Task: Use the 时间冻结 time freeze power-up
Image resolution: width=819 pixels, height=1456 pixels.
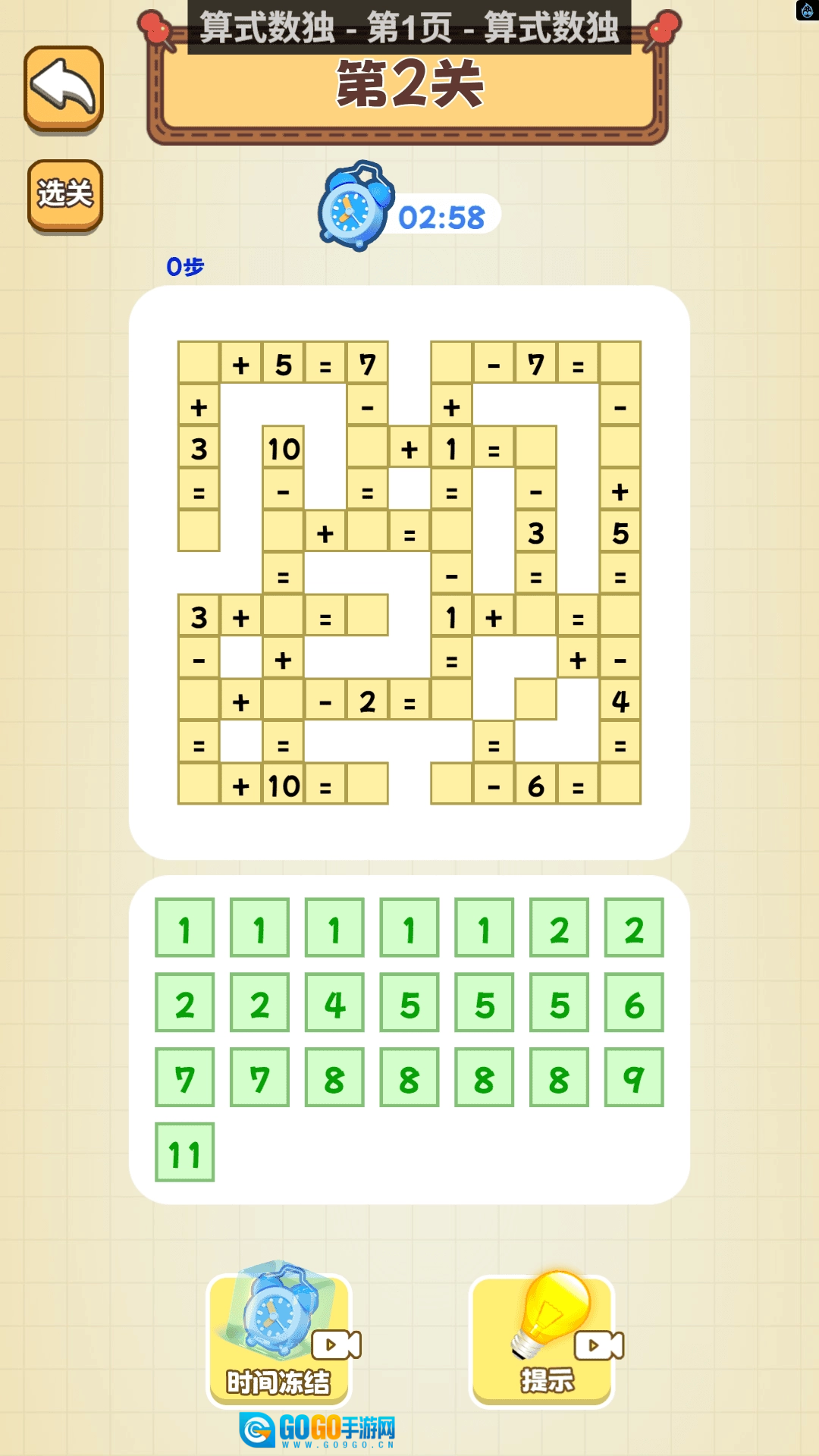Action: (x=279, y=1339)
